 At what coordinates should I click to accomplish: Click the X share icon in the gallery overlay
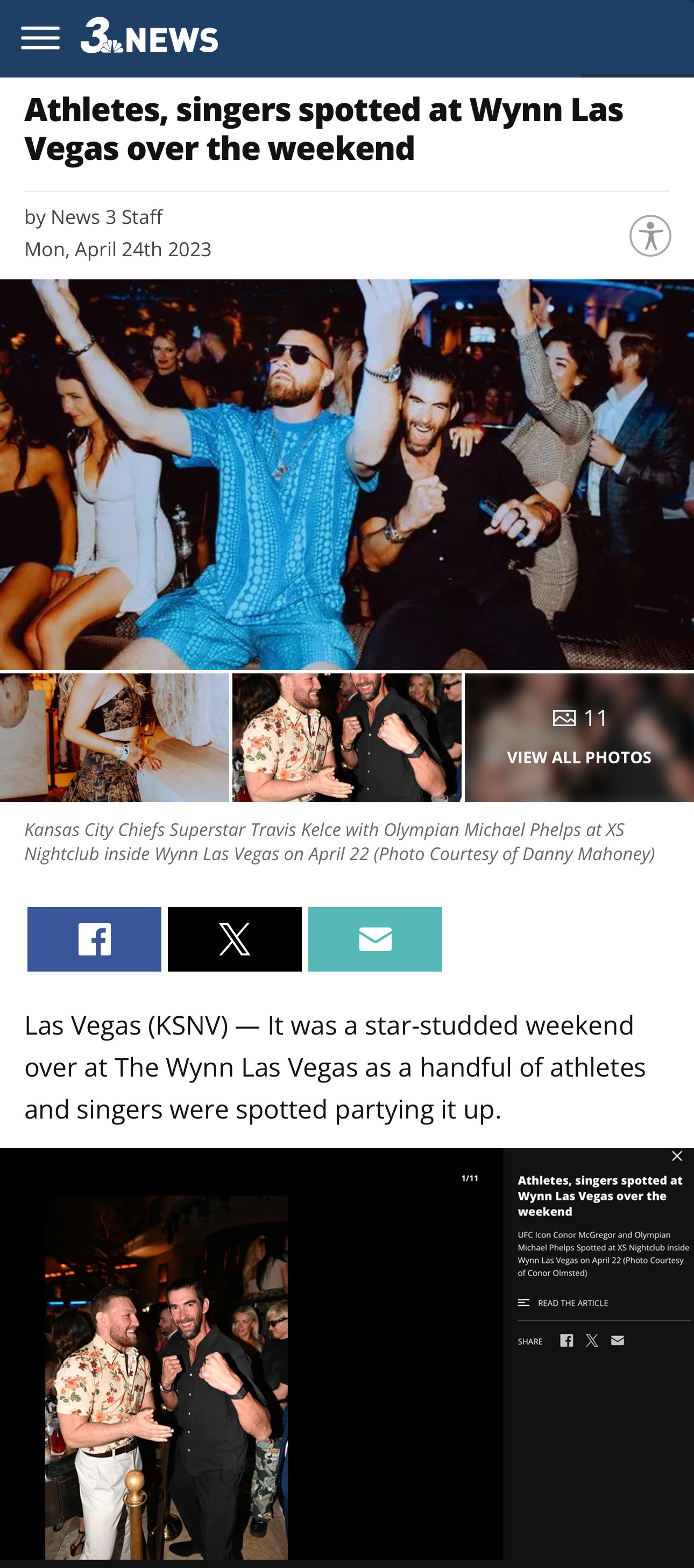click(592, 1341)
